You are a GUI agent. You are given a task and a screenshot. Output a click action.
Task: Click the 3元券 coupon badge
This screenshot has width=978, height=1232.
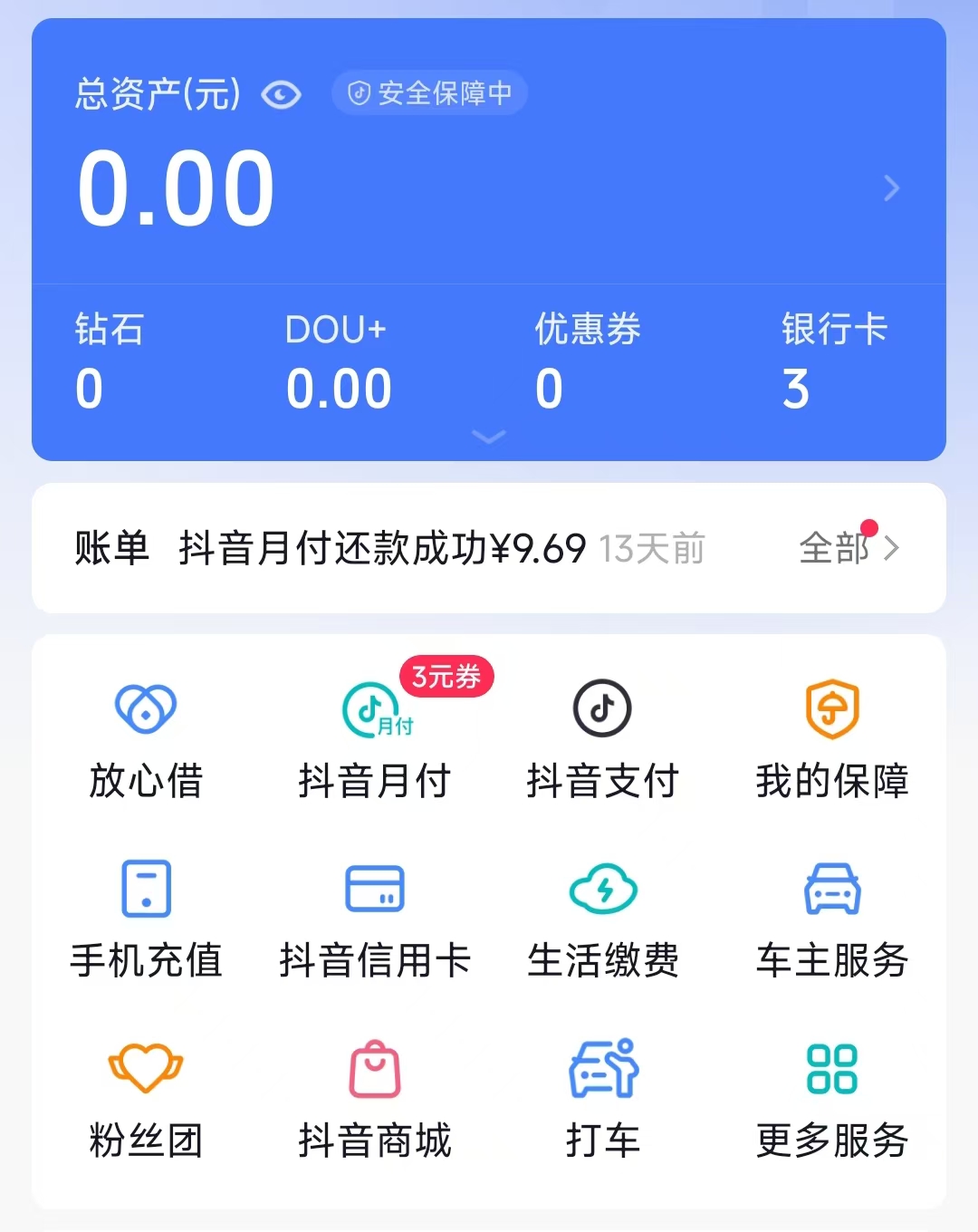click(x=446, y=678)
